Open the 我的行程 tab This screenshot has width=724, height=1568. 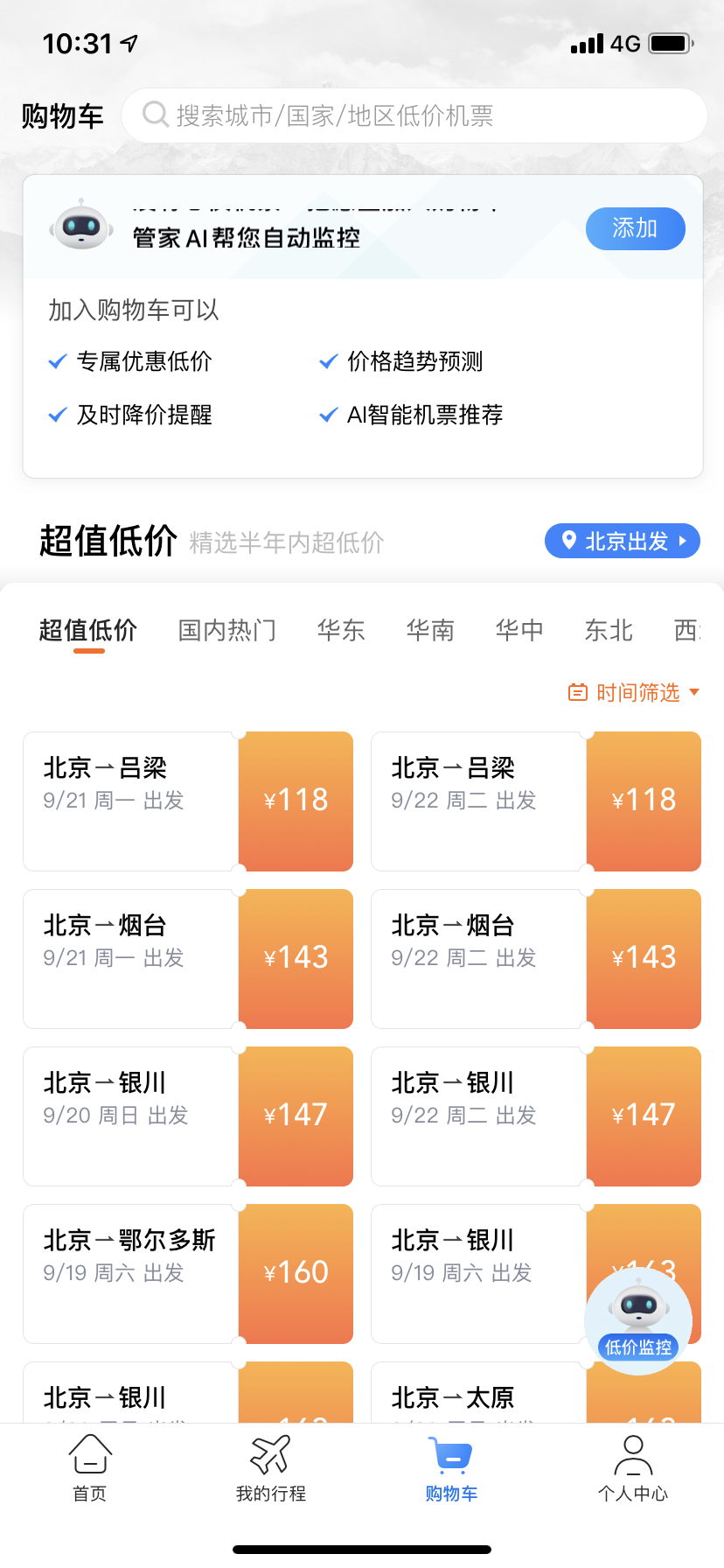pyautogui.click(x=271, y=1468)
